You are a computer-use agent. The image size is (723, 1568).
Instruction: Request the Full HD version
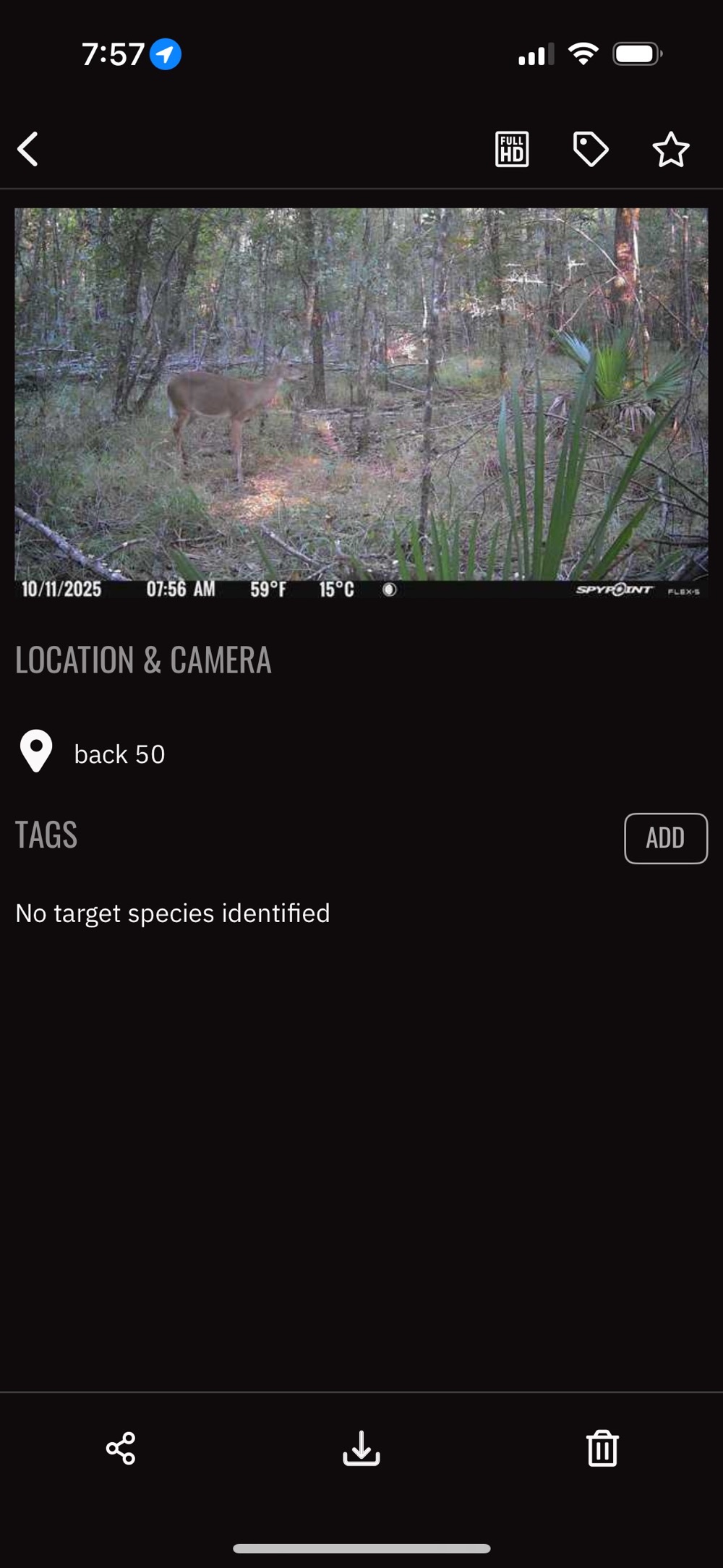click(512, 149)
